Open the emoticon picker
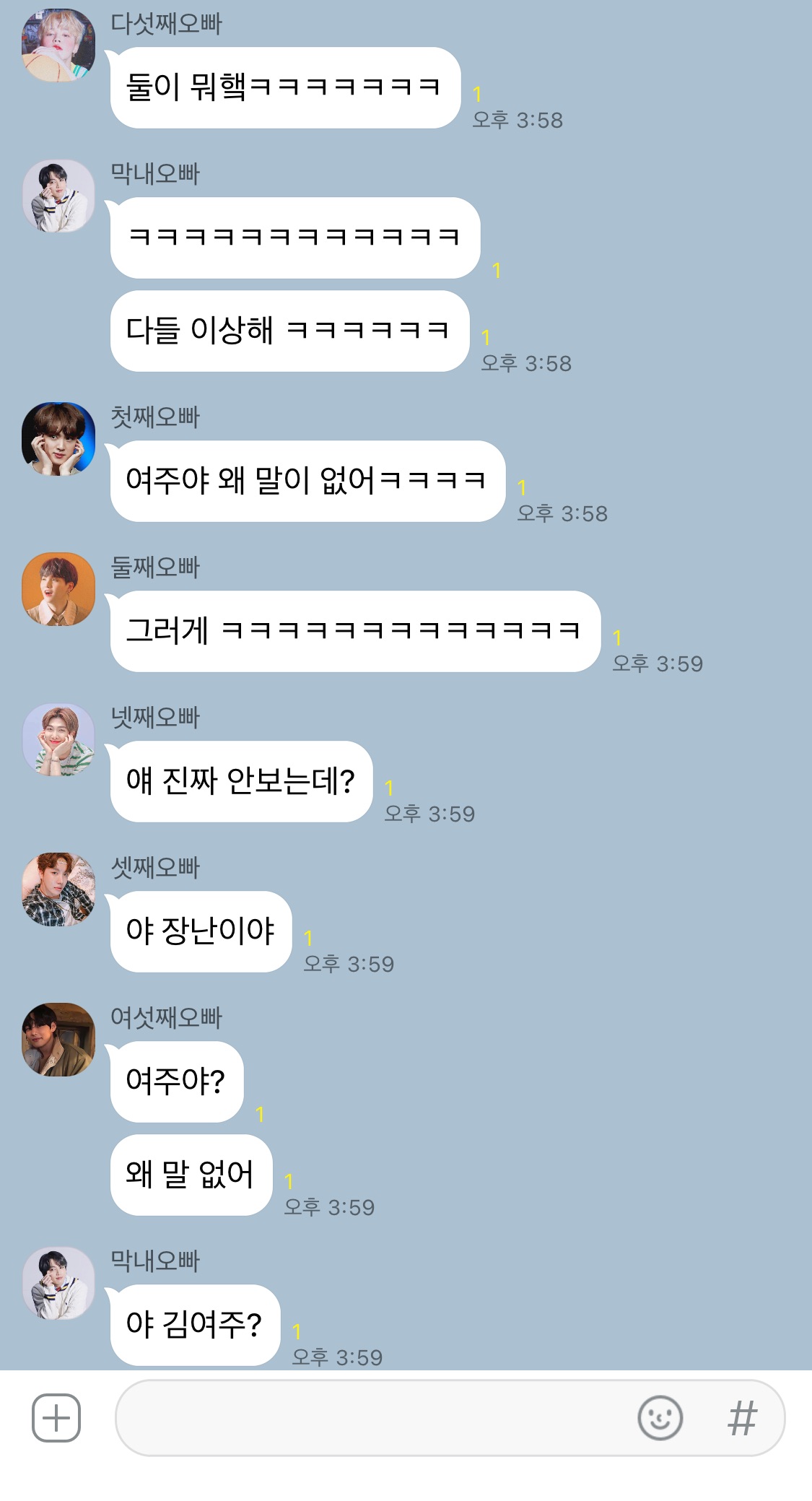 (x=660, y=1418)
